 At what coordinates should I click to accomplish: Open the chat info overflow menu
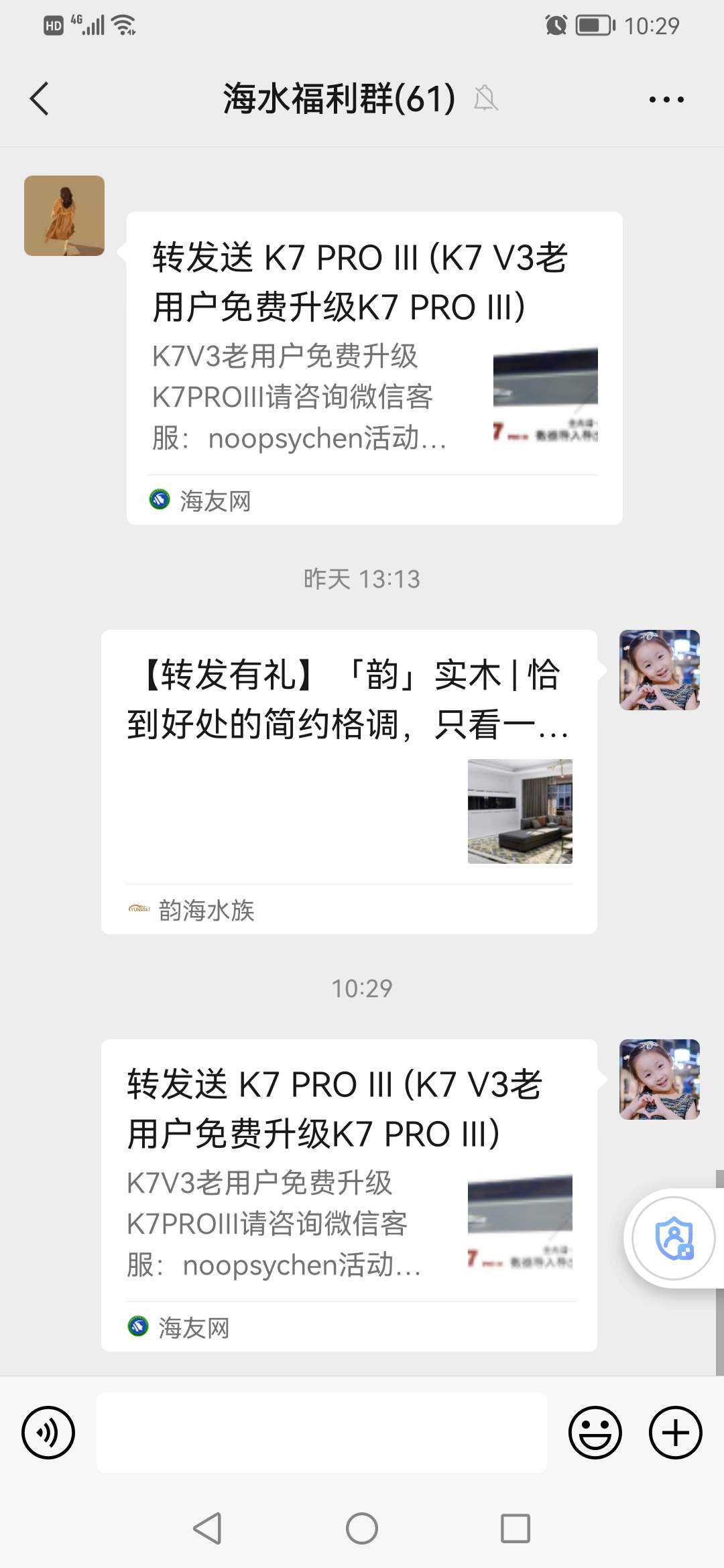coord(666,99)
